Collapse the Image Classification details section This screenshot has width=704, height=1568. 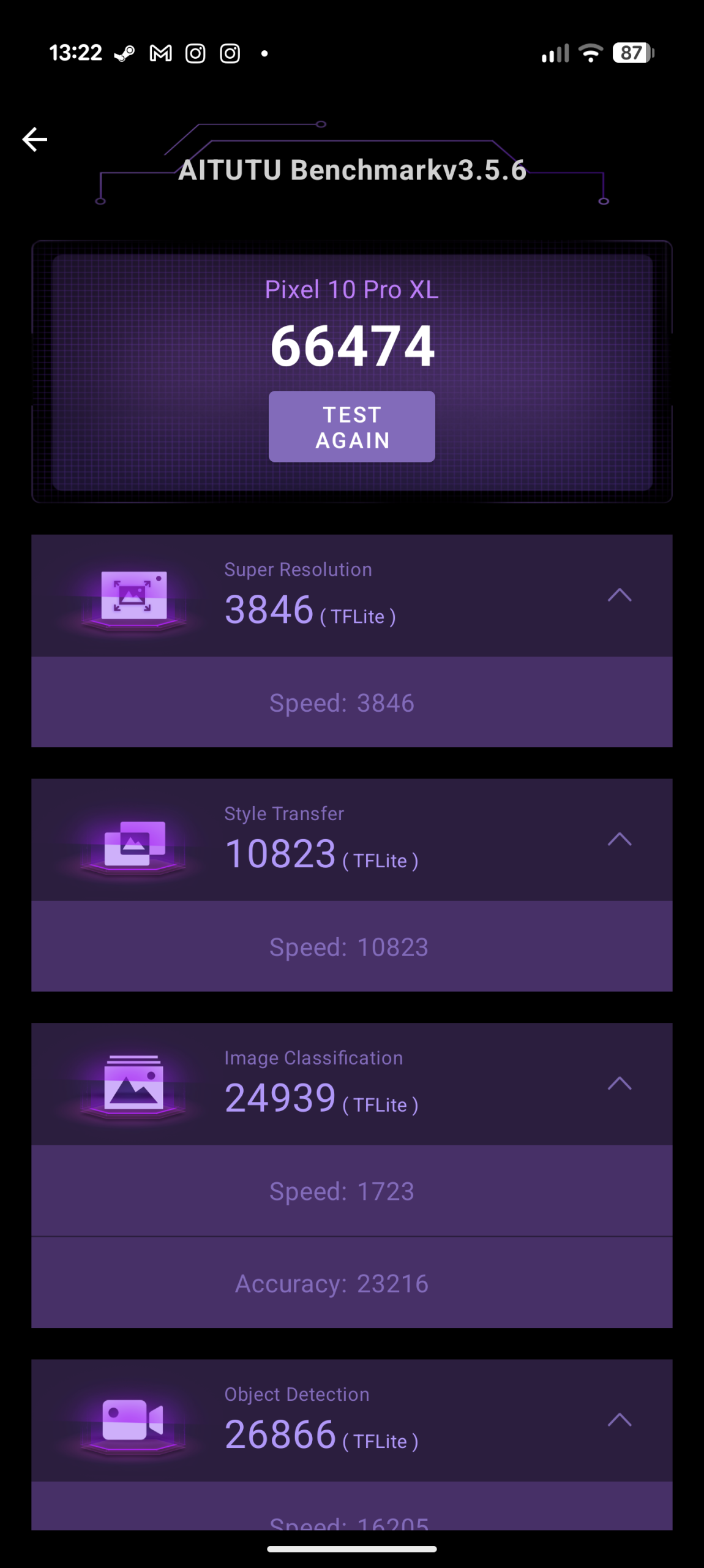tap(620, 1084)
